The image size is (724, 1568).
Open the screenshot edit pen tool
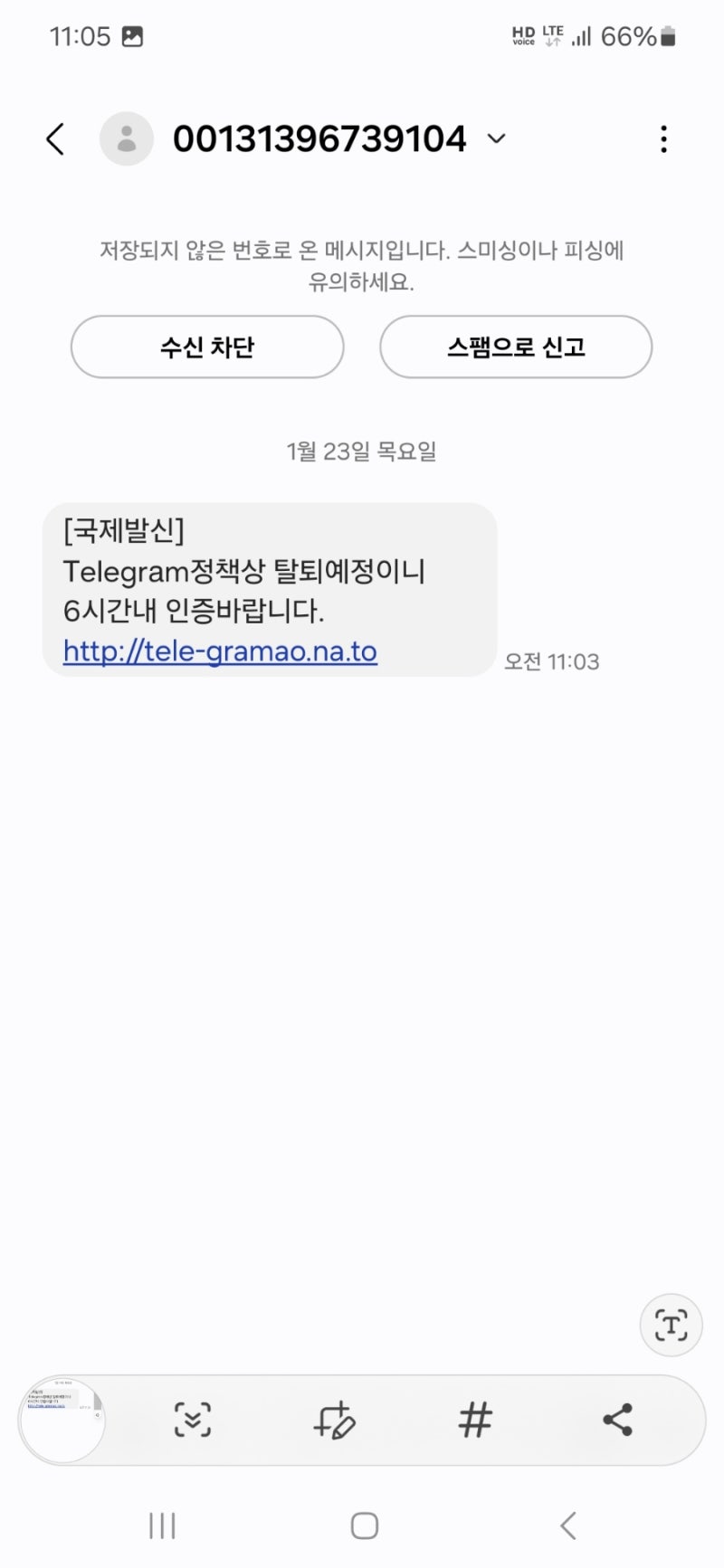(333, 1421)
